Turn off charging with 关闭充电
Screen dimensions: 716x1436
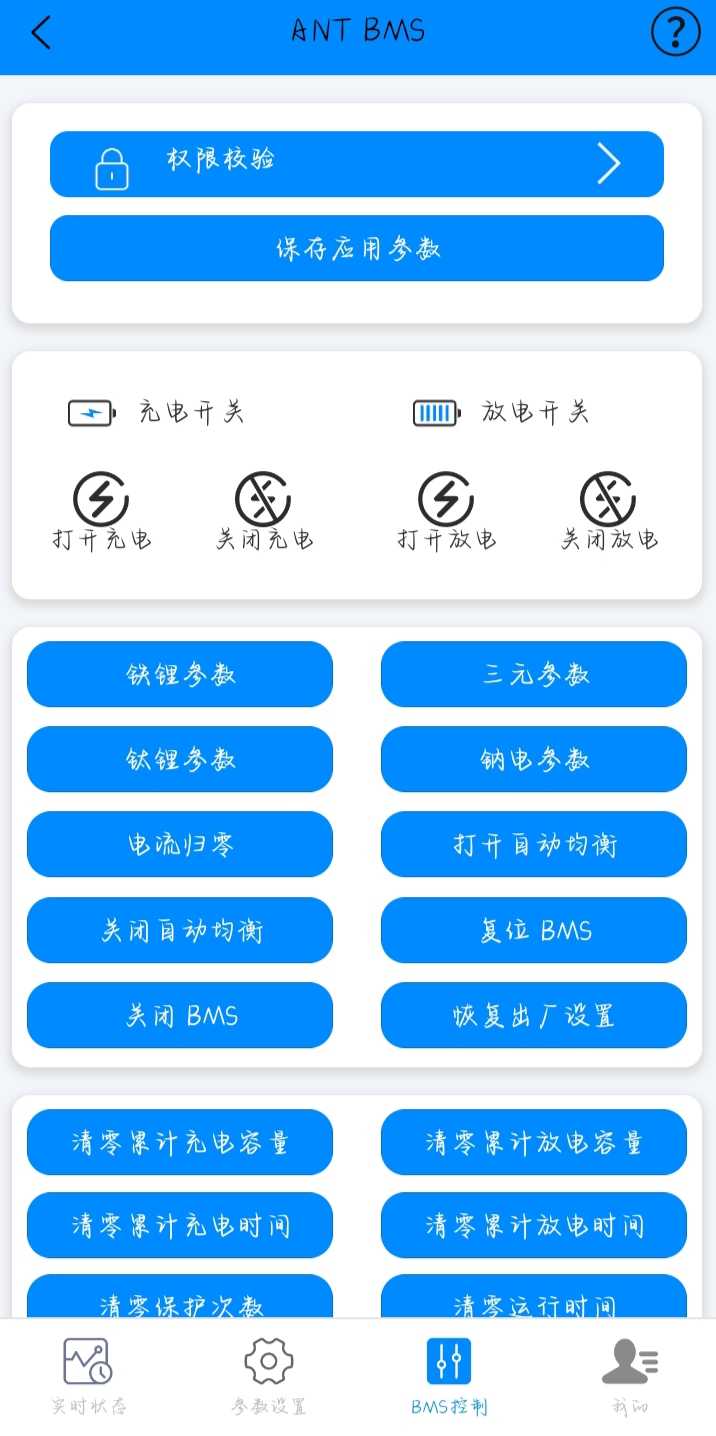[x=264, y=511]
